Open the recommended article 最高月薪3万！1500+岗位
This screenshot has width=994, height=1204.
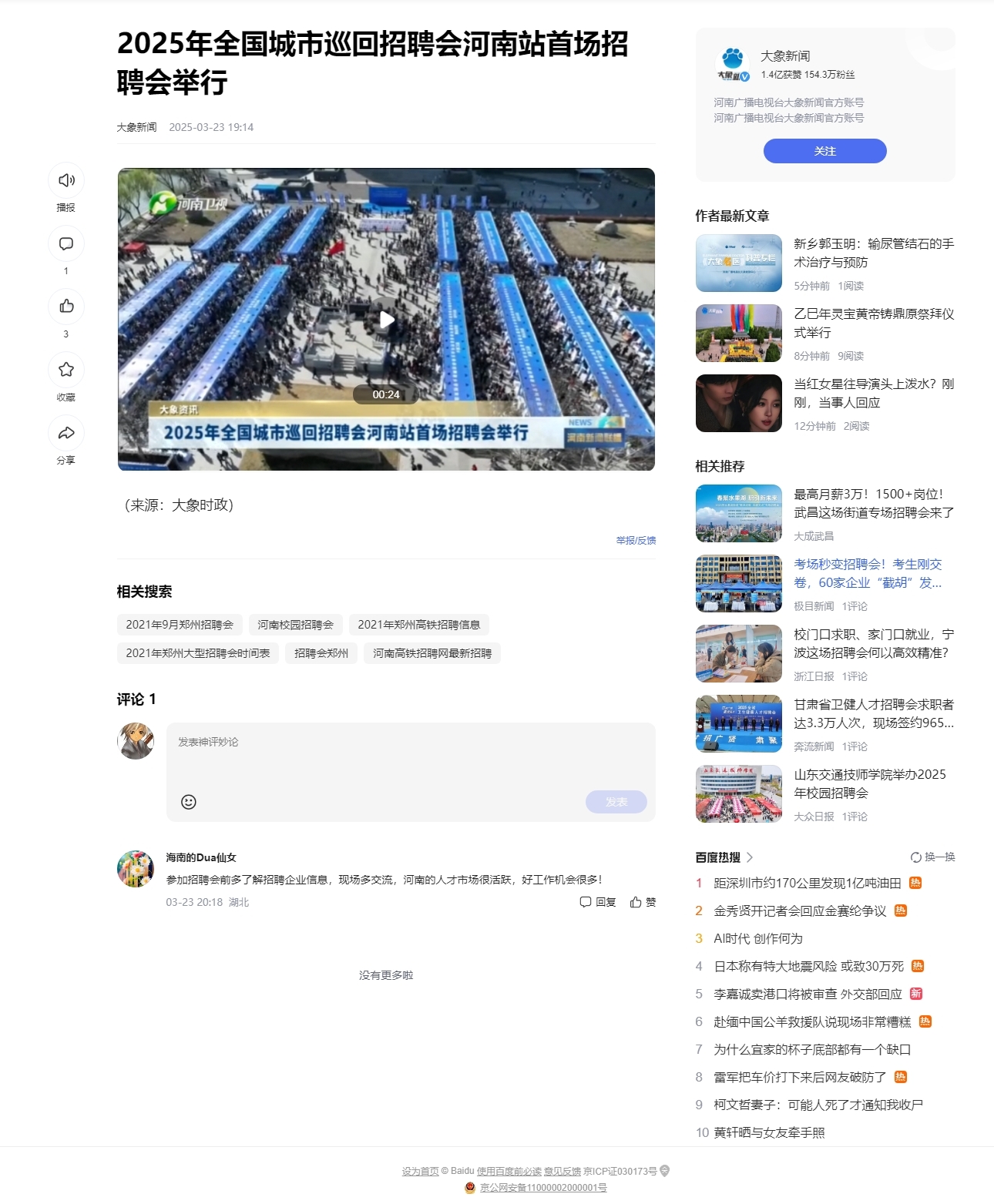pyautogui.click(x=873, y=503)
